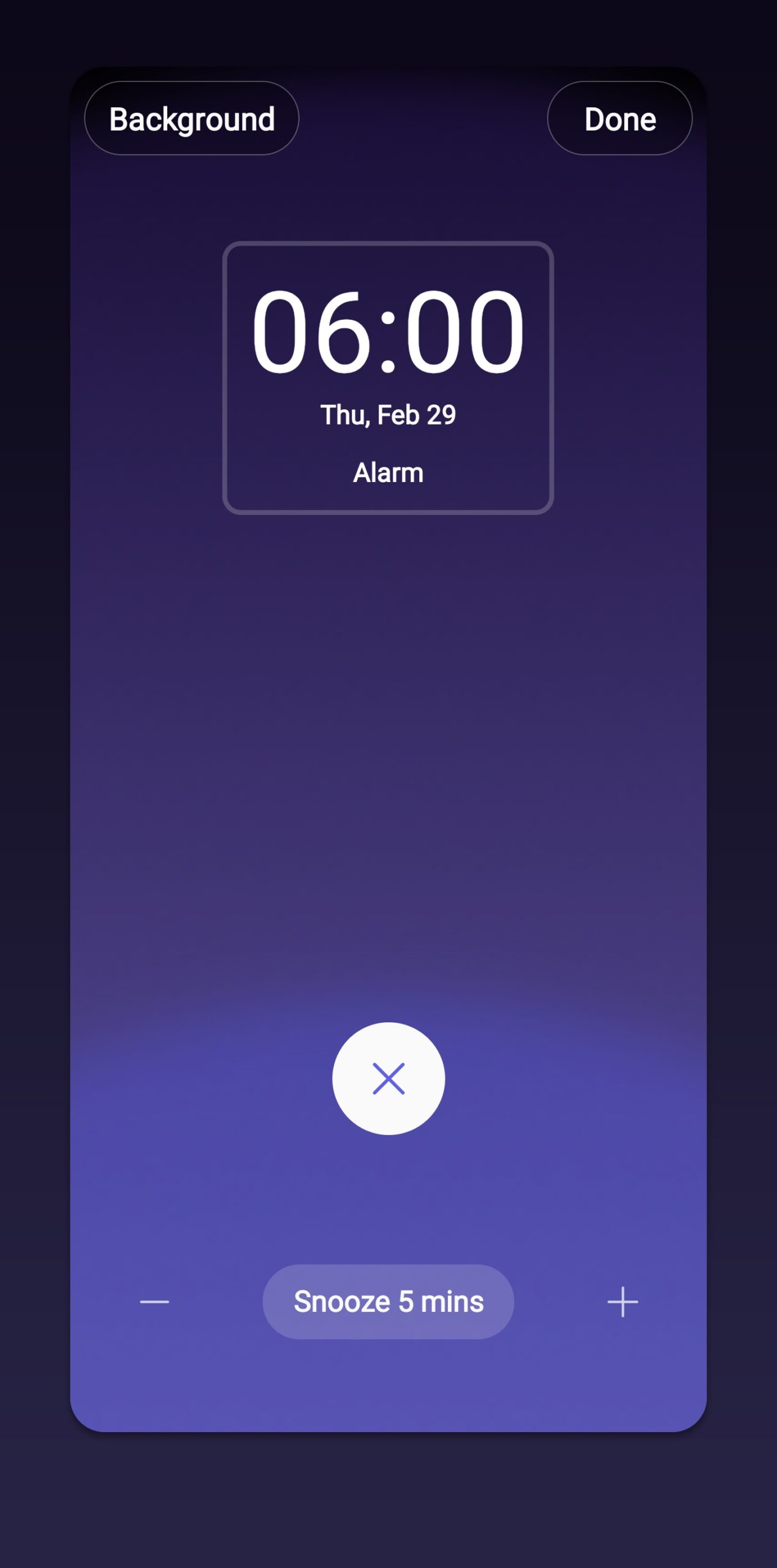Tap Done to finish editing
Screen dimensions: 777x1568
point(620,118)
